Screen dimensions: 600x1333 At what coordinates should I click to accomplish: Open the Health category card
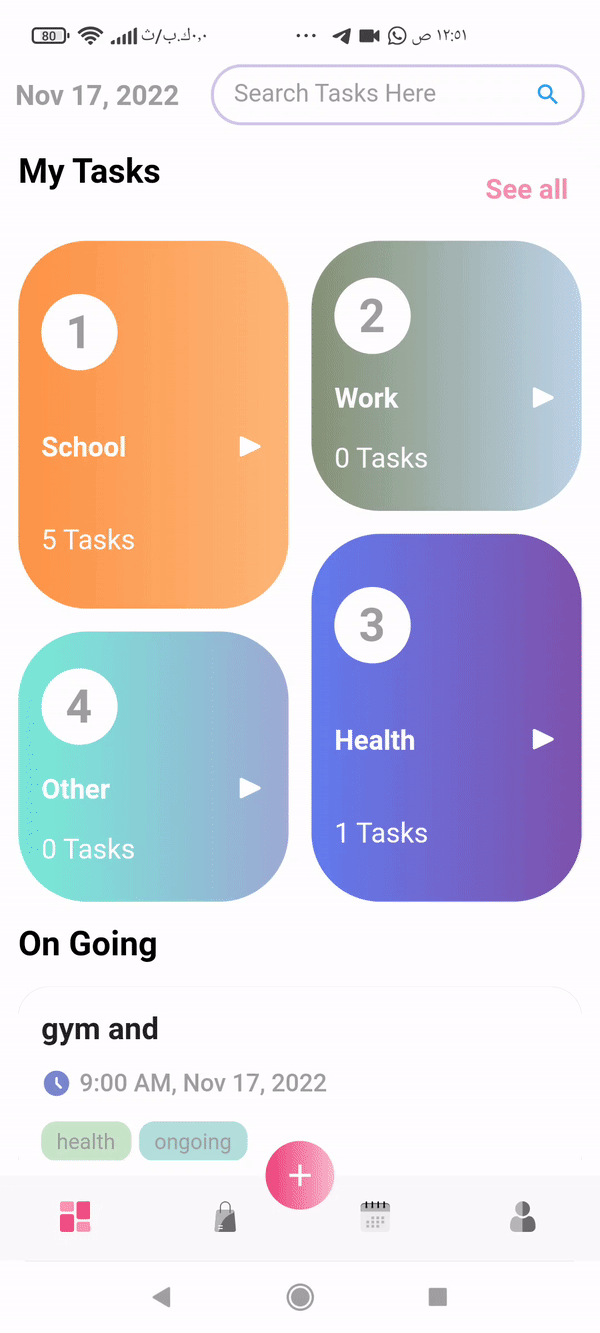[x=446, y=717]
